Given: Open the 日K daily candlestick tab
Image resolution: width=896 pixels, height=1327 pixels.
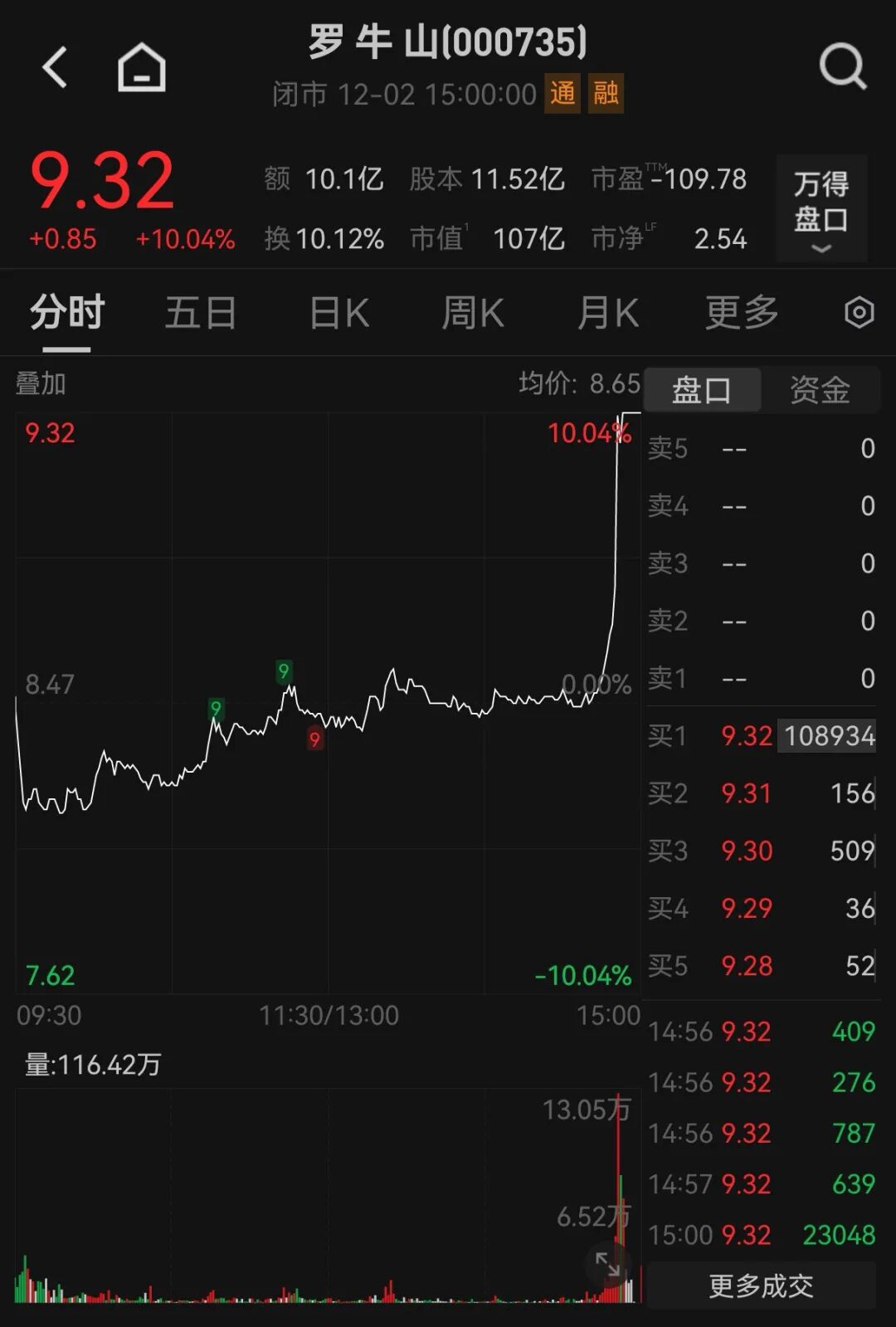Looking at the screenshot, I should 338,313.
